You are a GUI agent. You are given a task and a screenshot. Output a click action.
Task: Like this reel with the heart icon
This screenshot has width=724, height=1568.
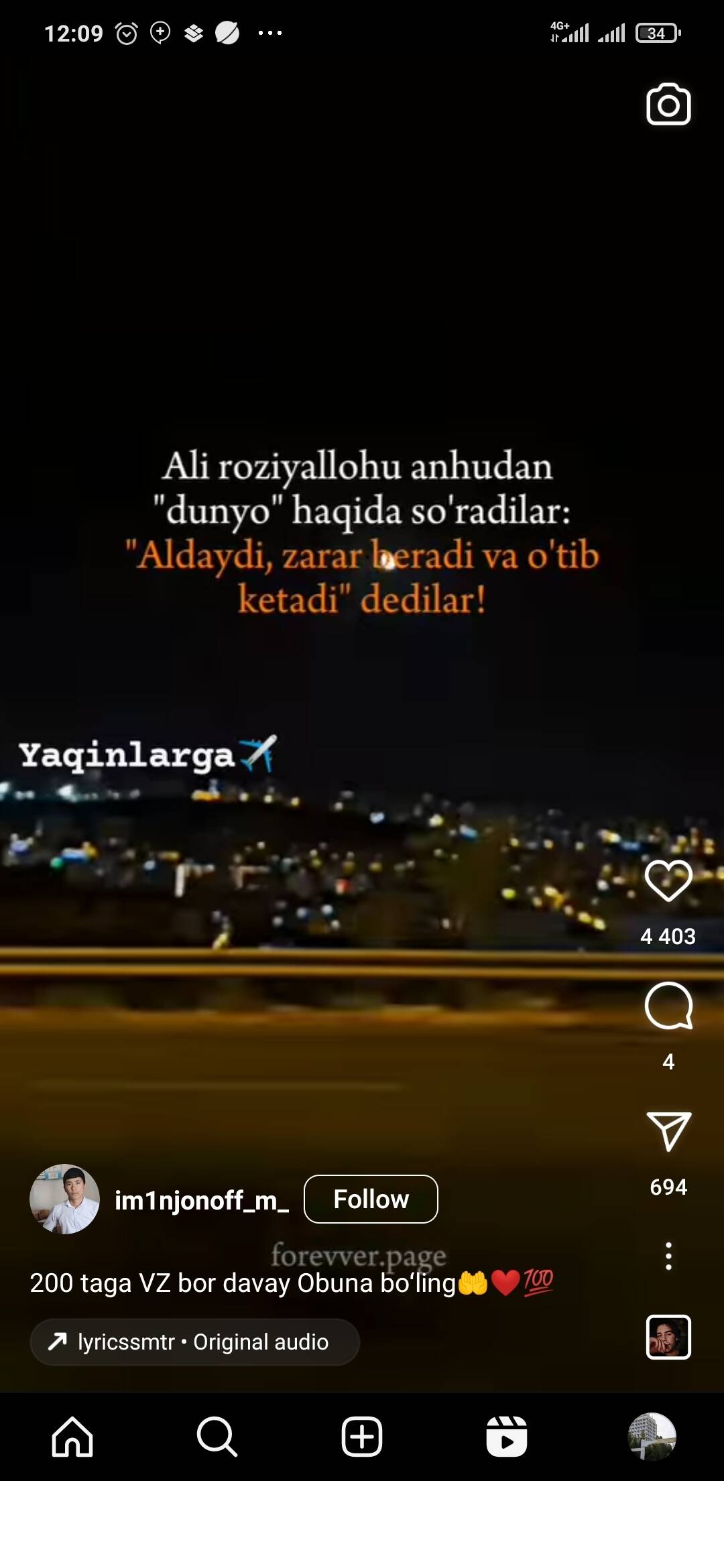point(668,880)
